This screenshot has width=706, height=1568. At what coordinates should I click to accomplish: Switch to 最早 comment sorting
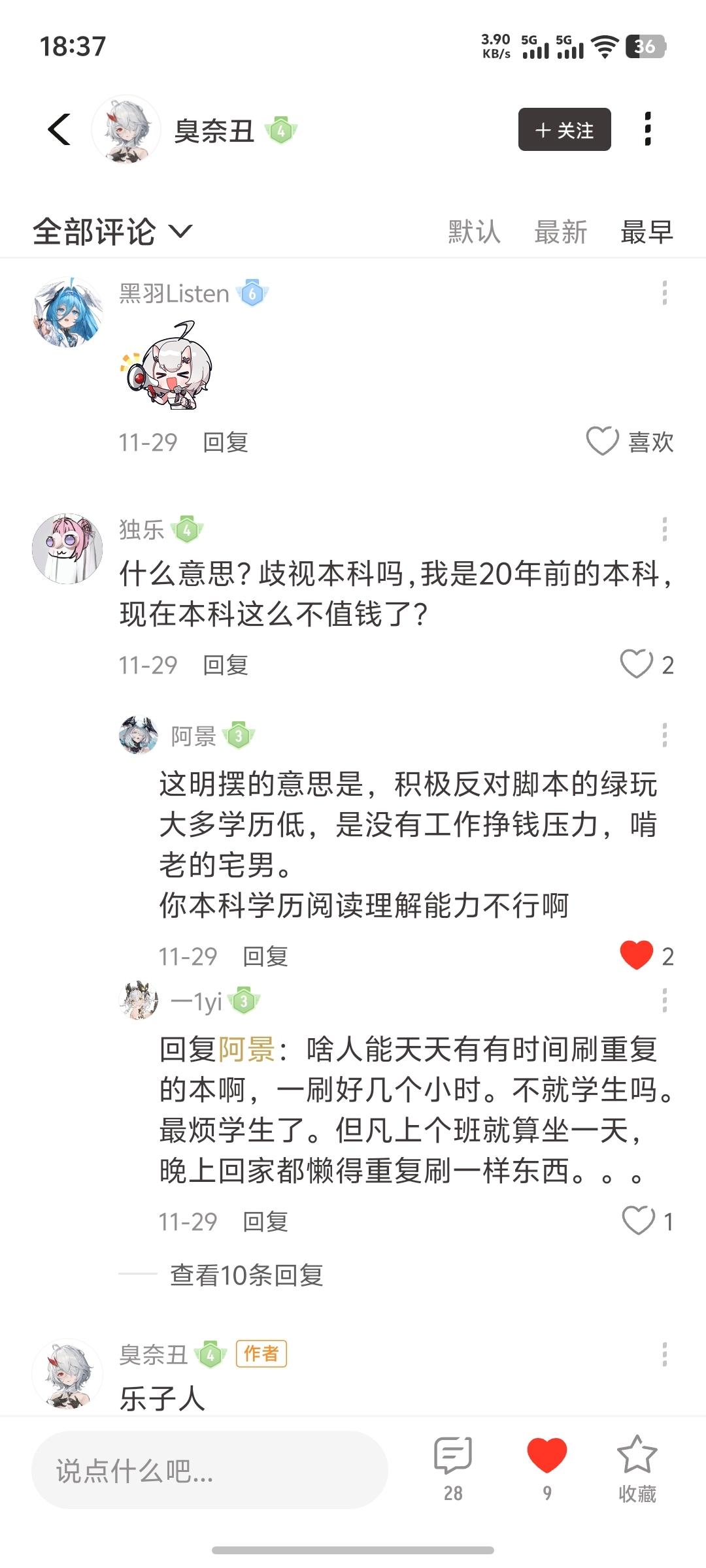(x=646, y=232)
